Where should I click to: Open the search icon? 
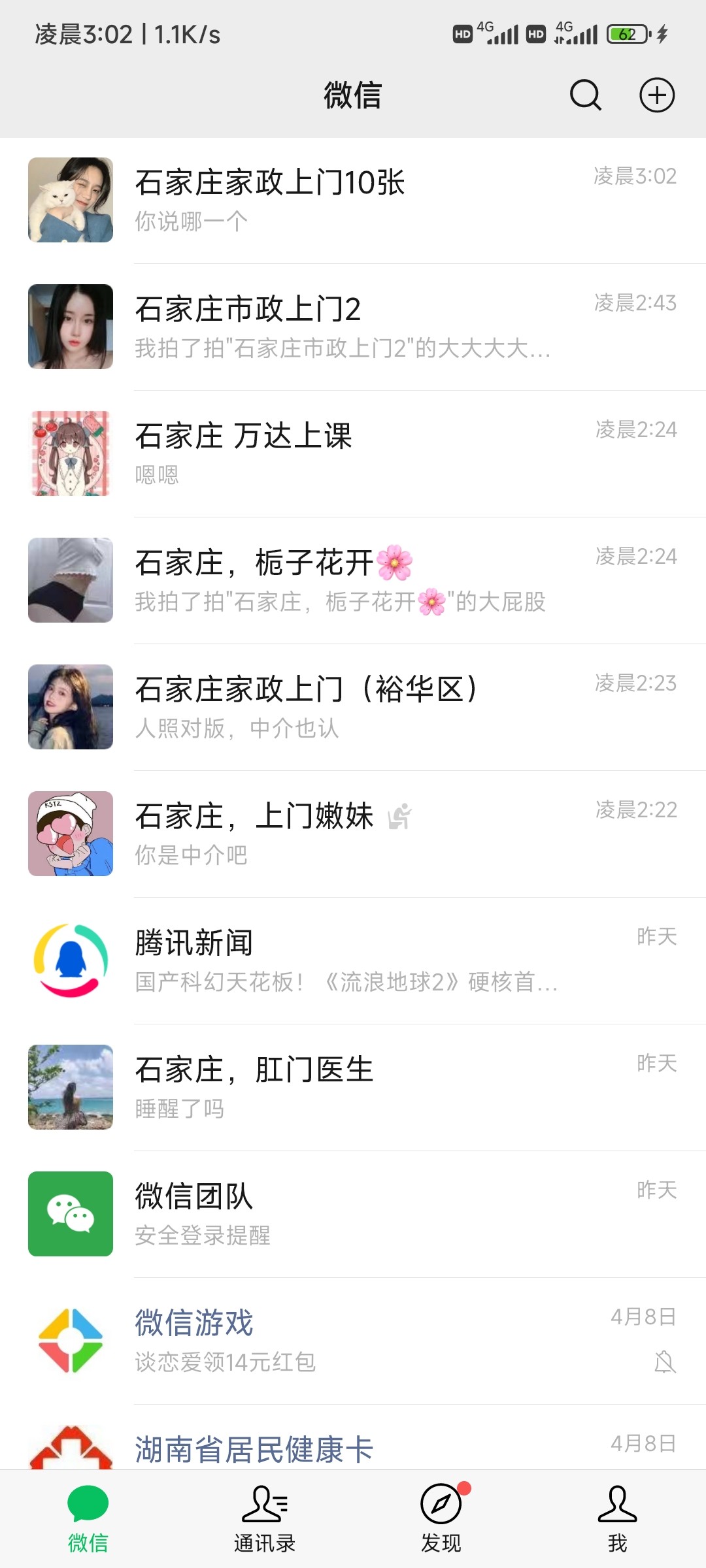pos(585,95)
